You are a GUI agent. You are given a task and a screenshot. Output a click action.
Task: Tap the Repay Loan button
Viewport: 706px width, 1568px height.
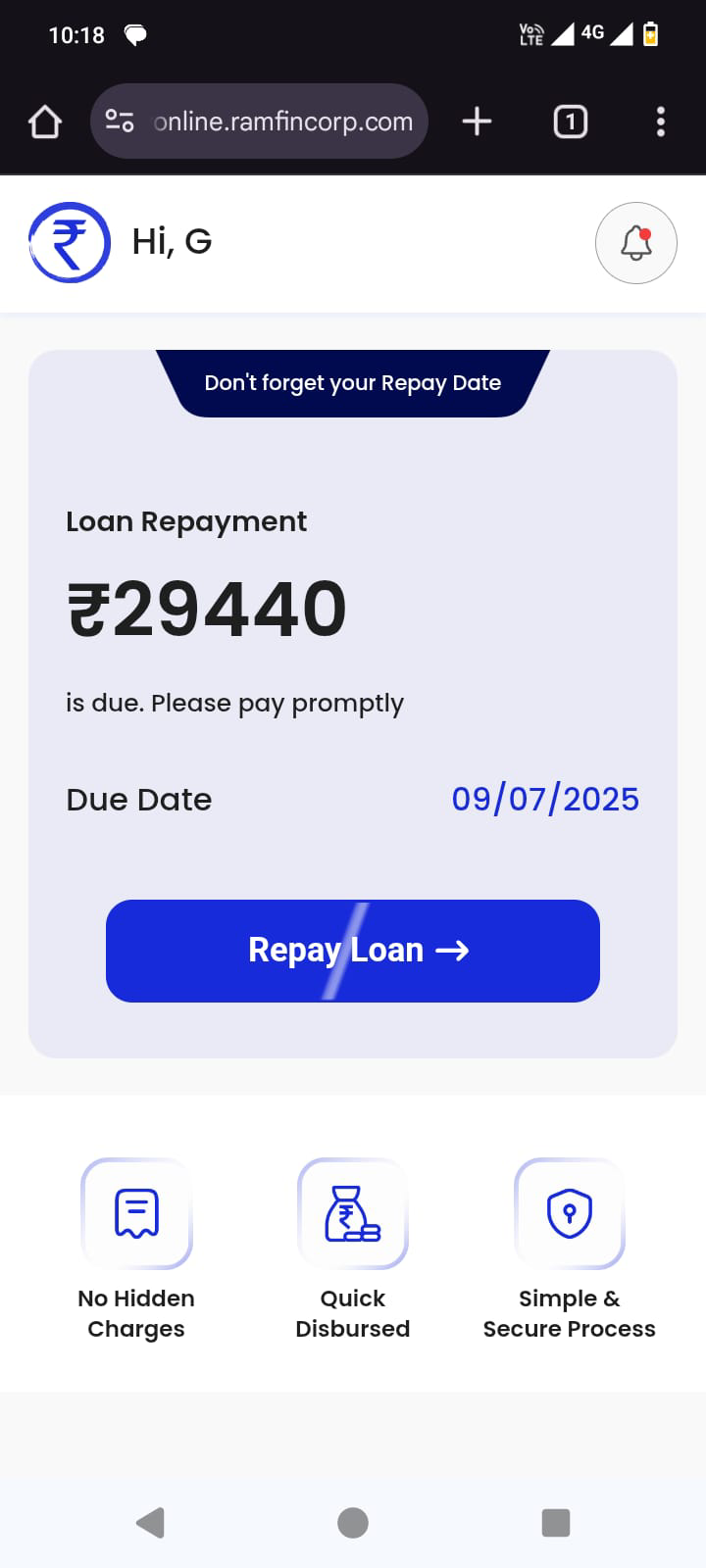pos(353,951)
